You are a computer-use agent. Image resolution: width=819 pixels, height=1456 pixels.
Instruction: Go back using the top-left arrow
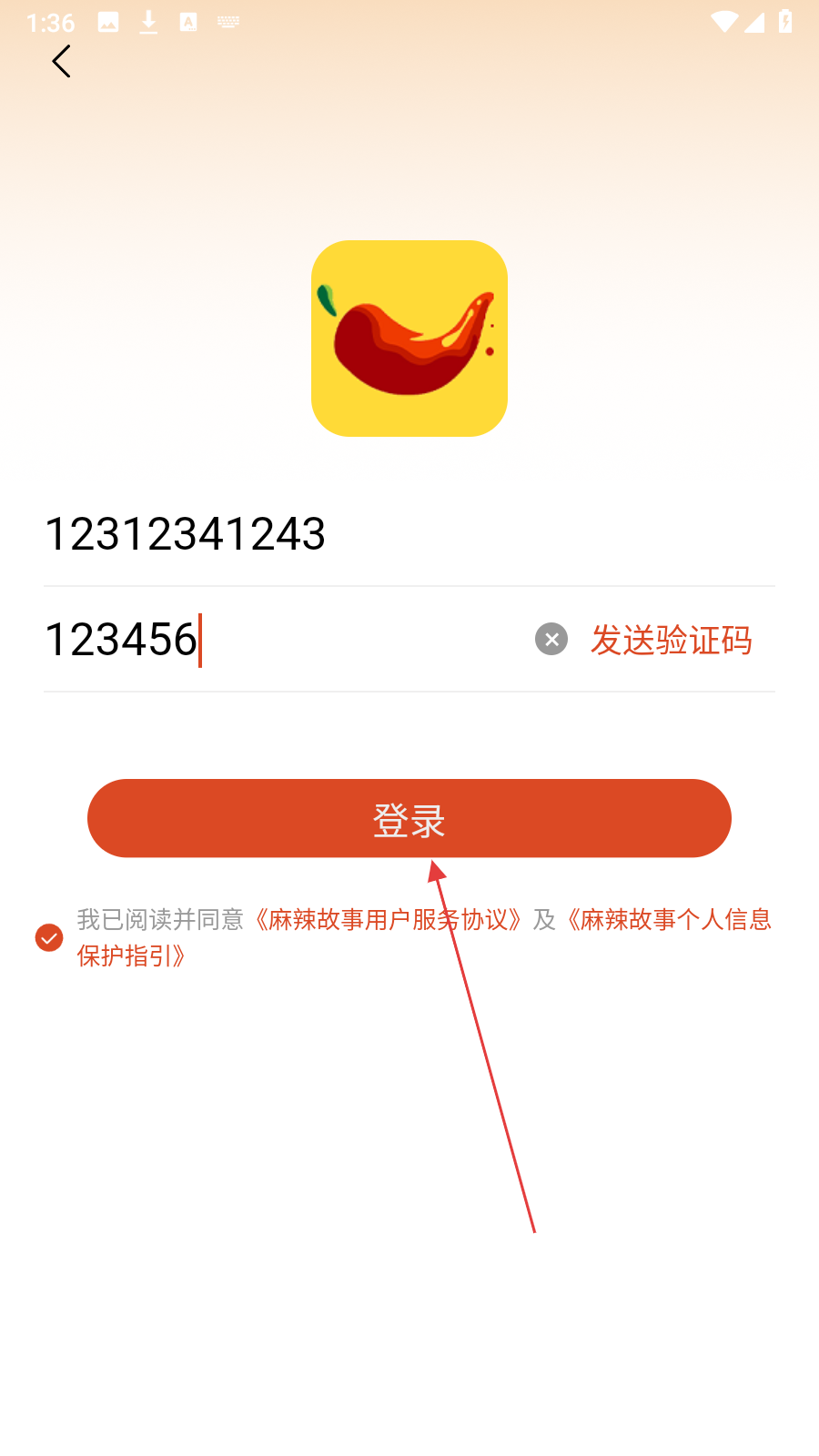point(61,62)
